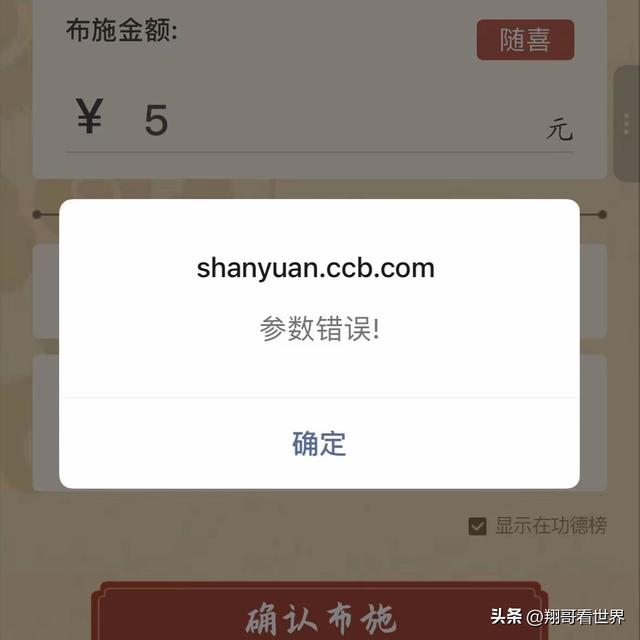Confirm donation with 确认布施 button

(x=320, y=614)
